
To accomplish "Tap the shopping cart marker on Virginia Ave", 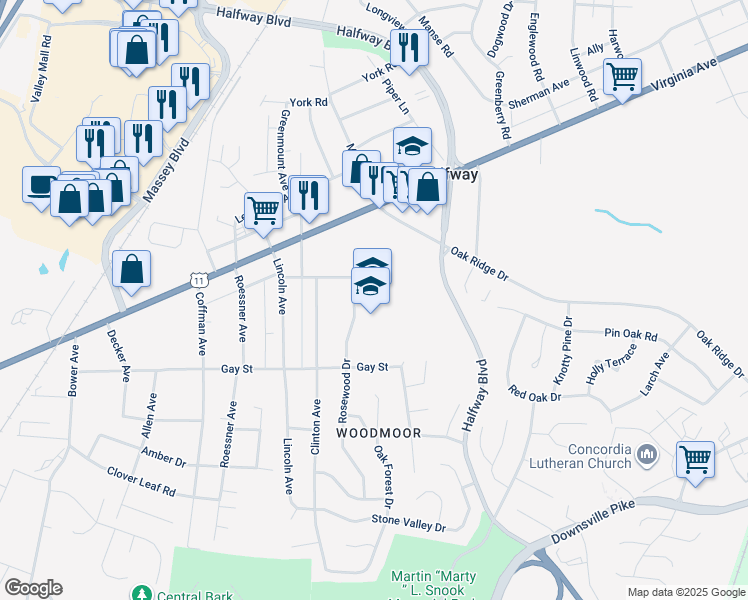I will (x=622, y=77).
